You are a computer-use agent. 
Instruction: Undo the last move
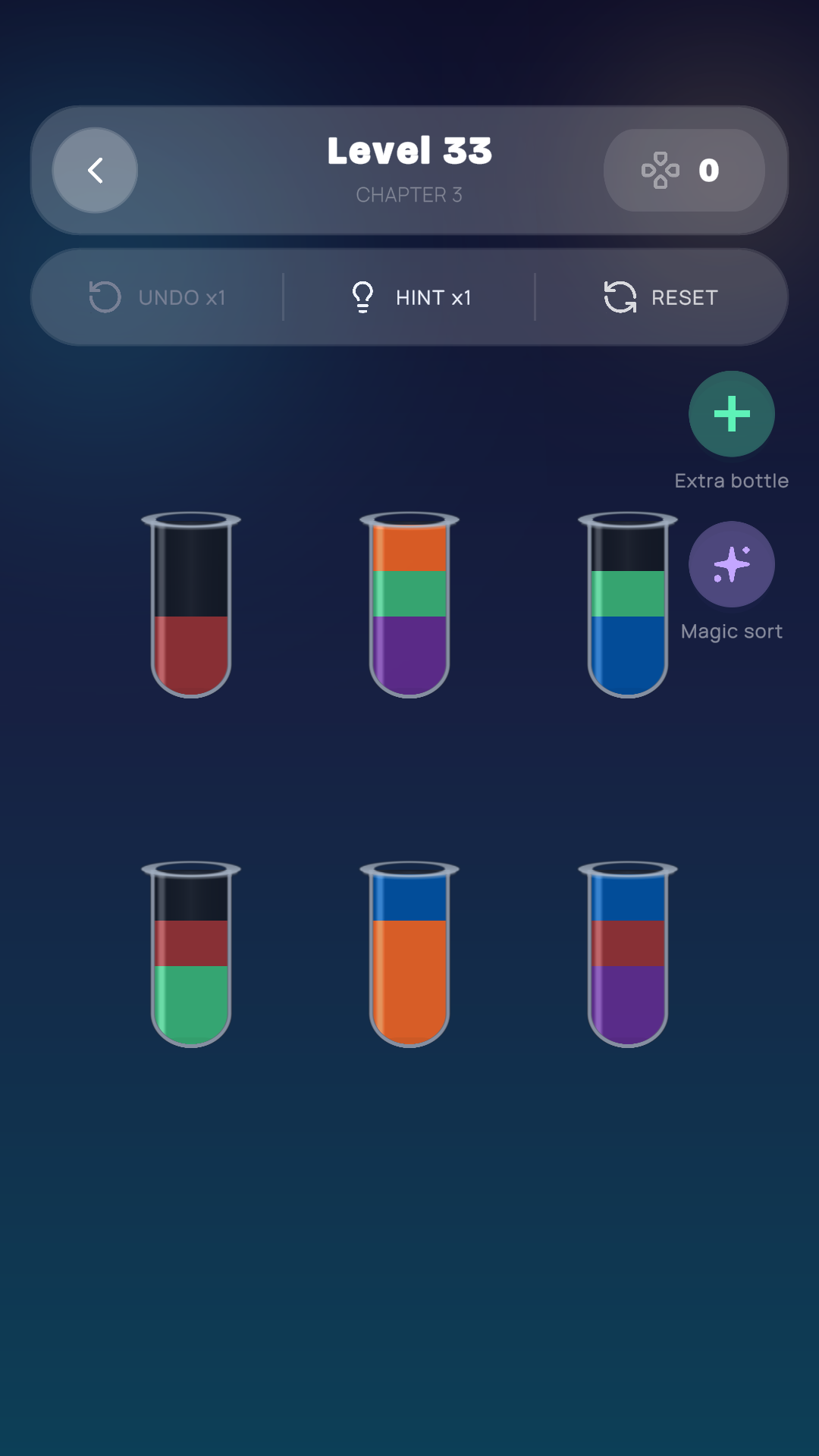(x=157, y=297)
